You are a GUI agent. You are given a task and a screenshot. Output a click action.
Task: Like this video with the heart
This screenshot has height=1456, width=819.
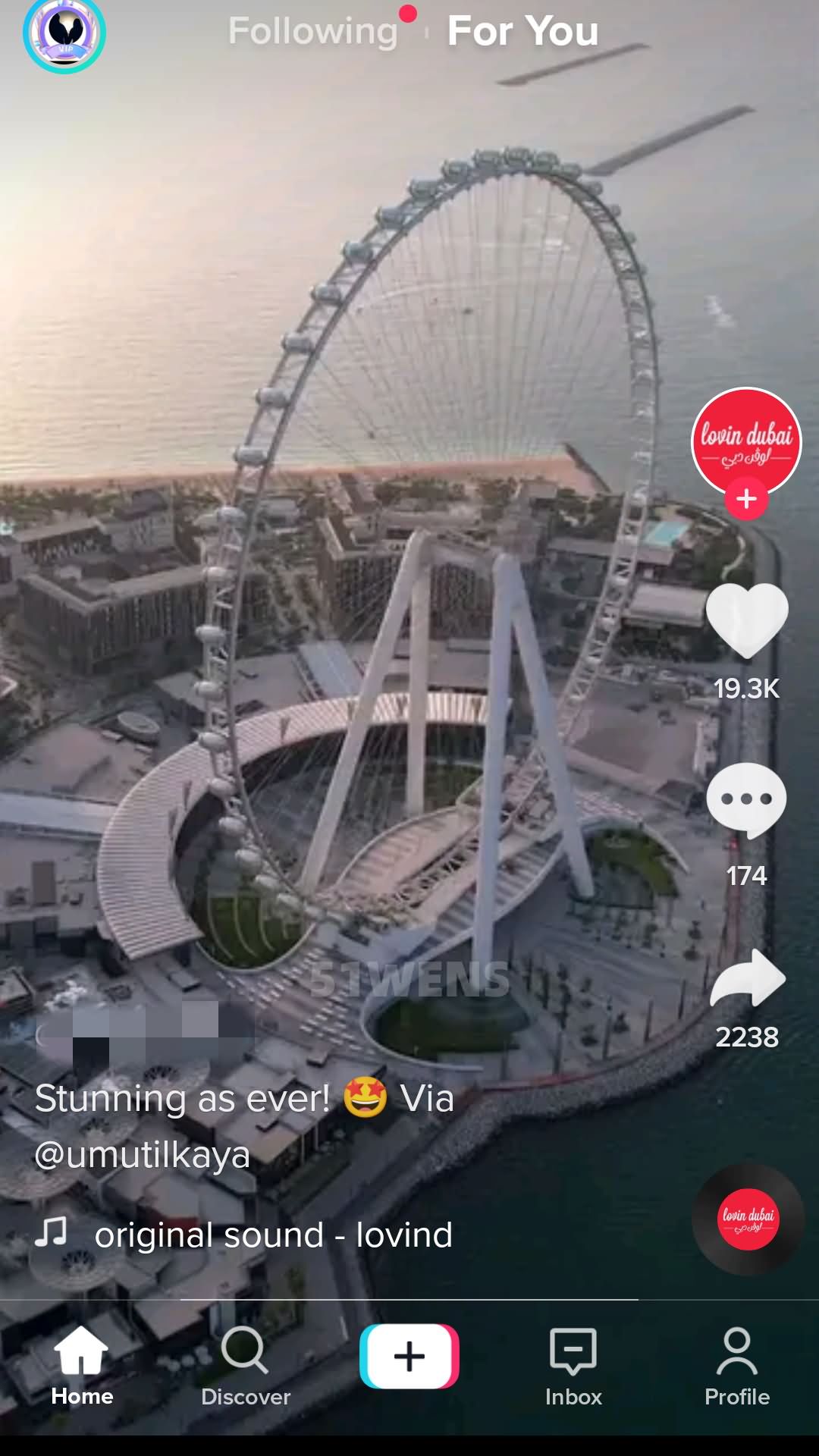747,621
